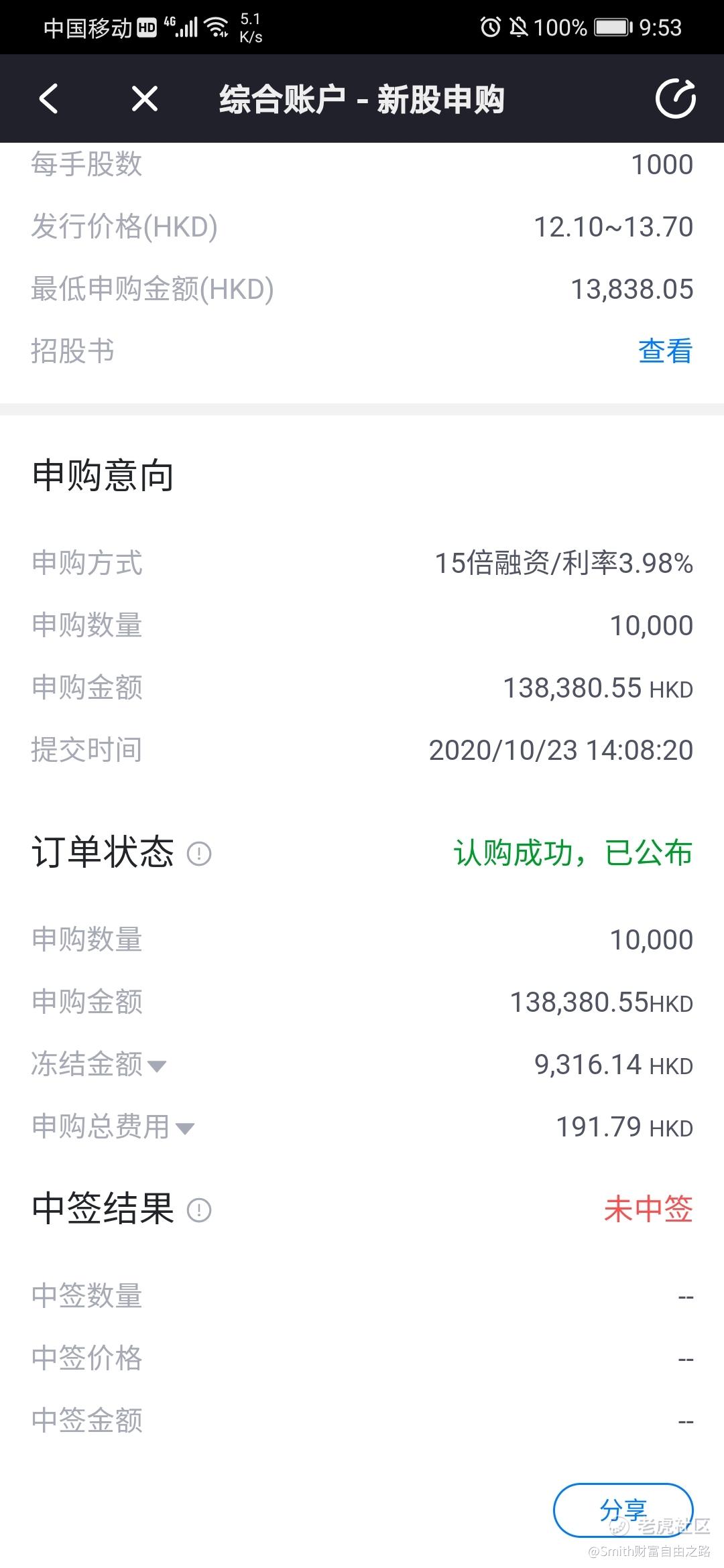Image resolution: width=724 pixels, height=1568 pixels.
Task: Close the page with the X icon
Action: pyautogui.click(x=145, y=99)
